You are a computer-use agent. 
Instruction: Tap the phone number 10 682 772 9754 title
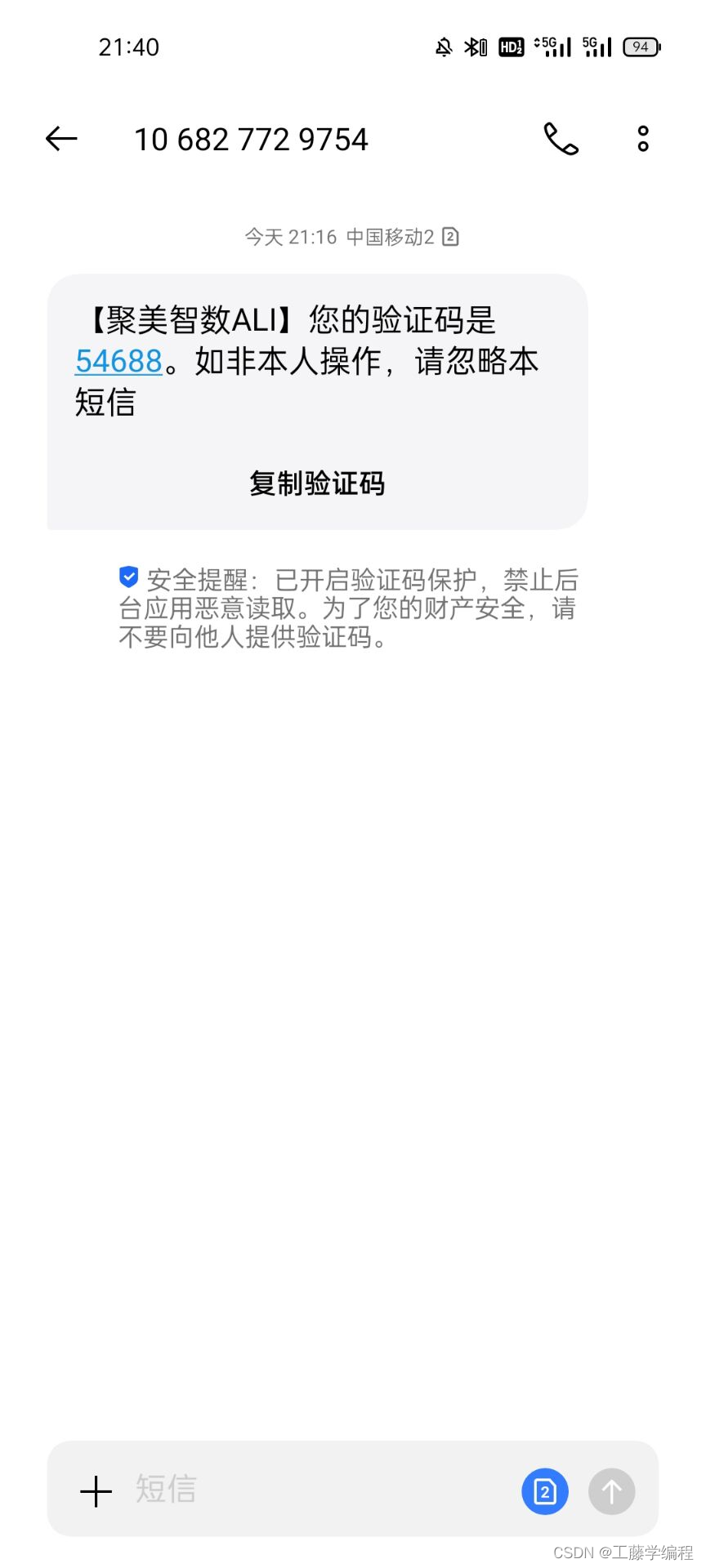click(x=252, y=139)
